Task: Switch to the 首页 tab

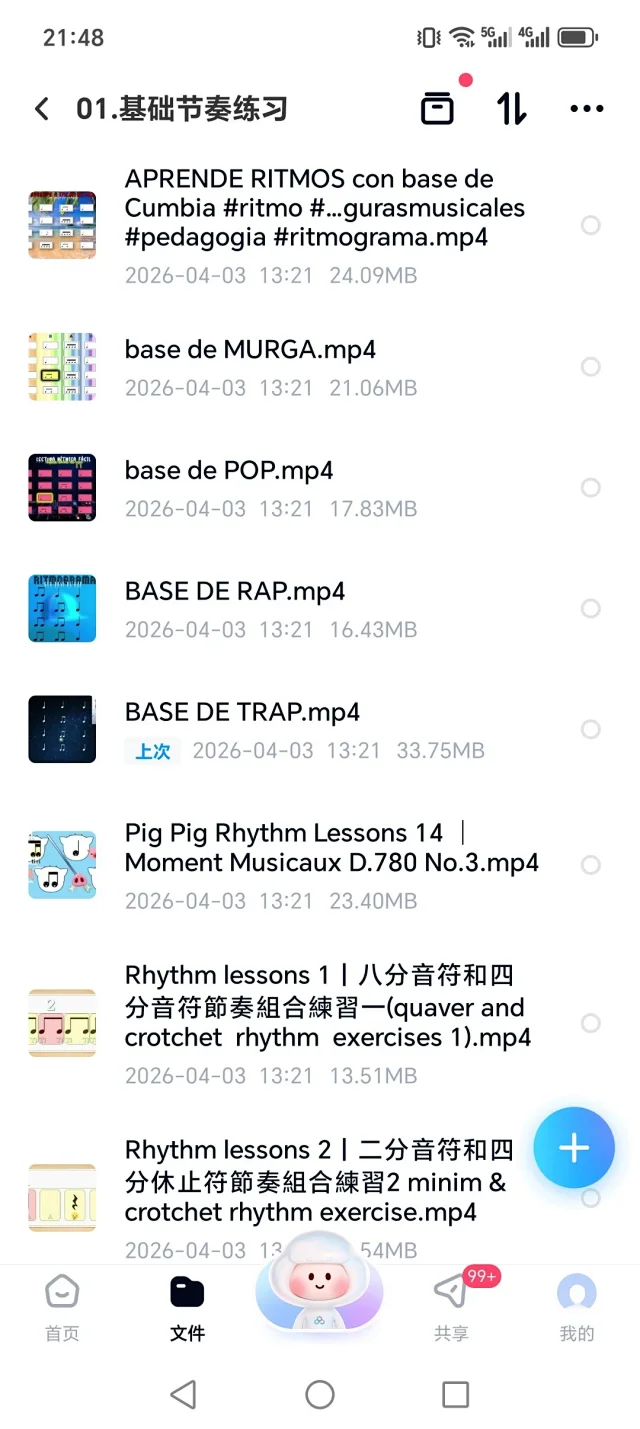Action: click(62, 1308)
